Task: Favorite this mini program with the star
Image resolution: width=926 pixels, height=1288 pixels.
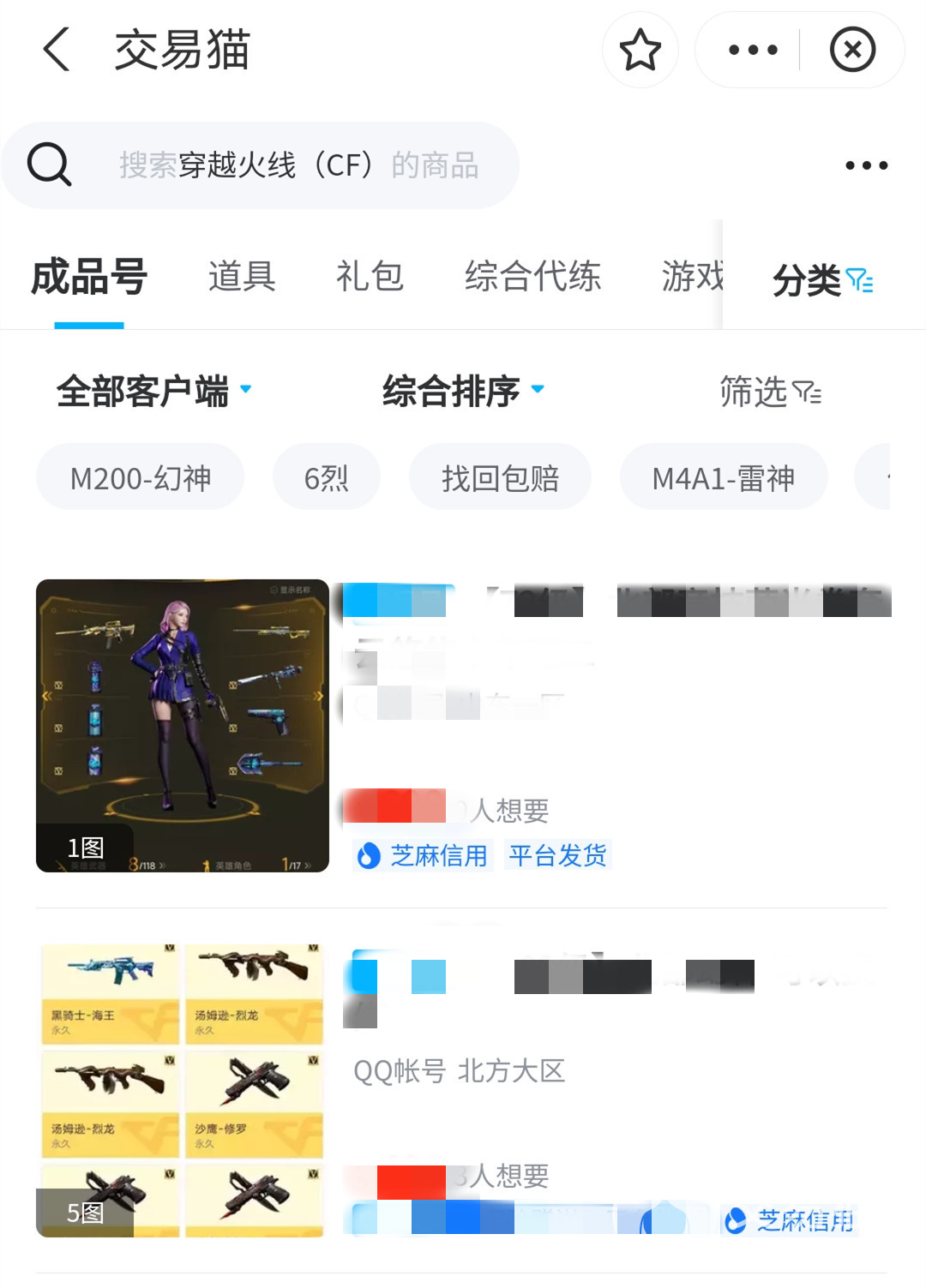Action: coord(640,50)
